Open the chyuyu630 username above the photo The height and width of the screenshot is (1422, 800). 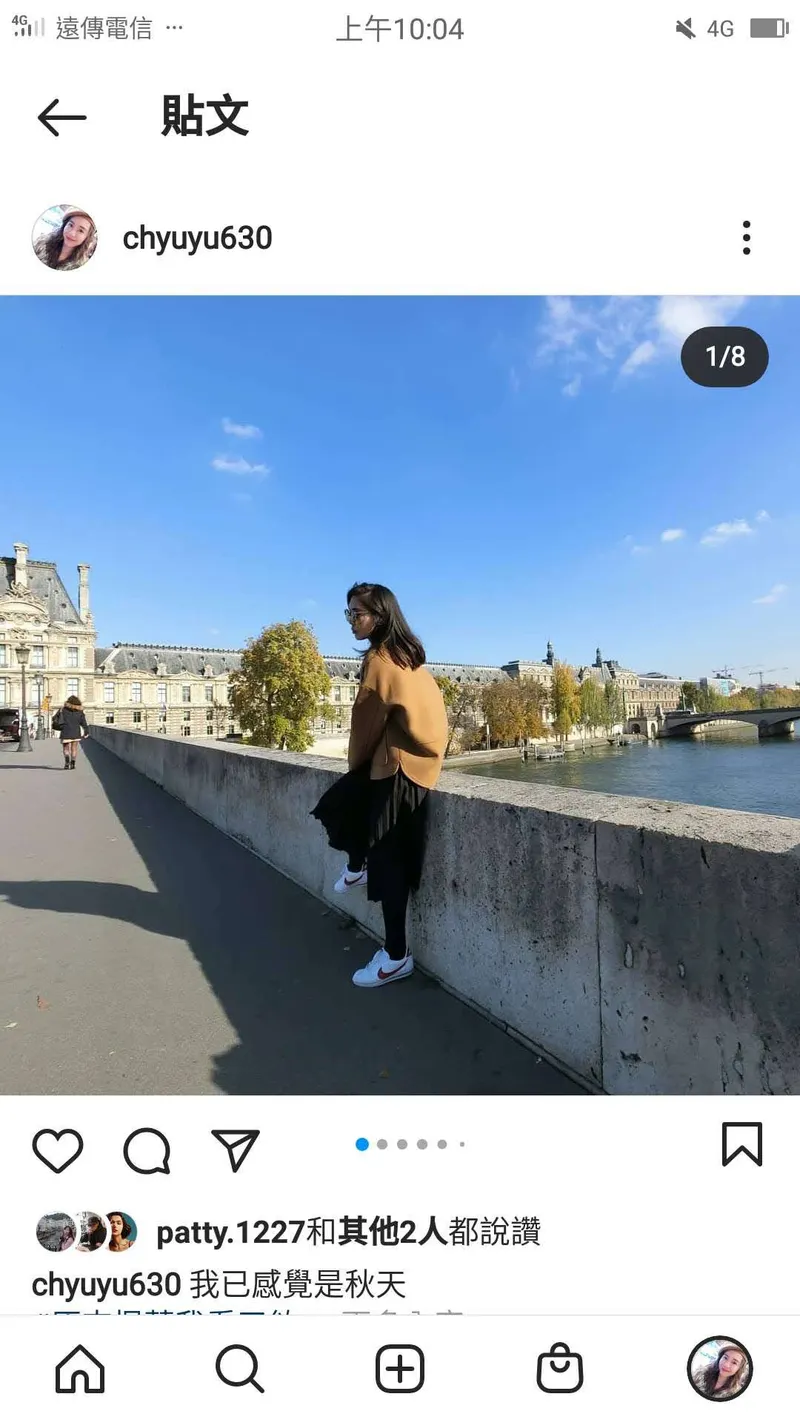coord(197,238)
